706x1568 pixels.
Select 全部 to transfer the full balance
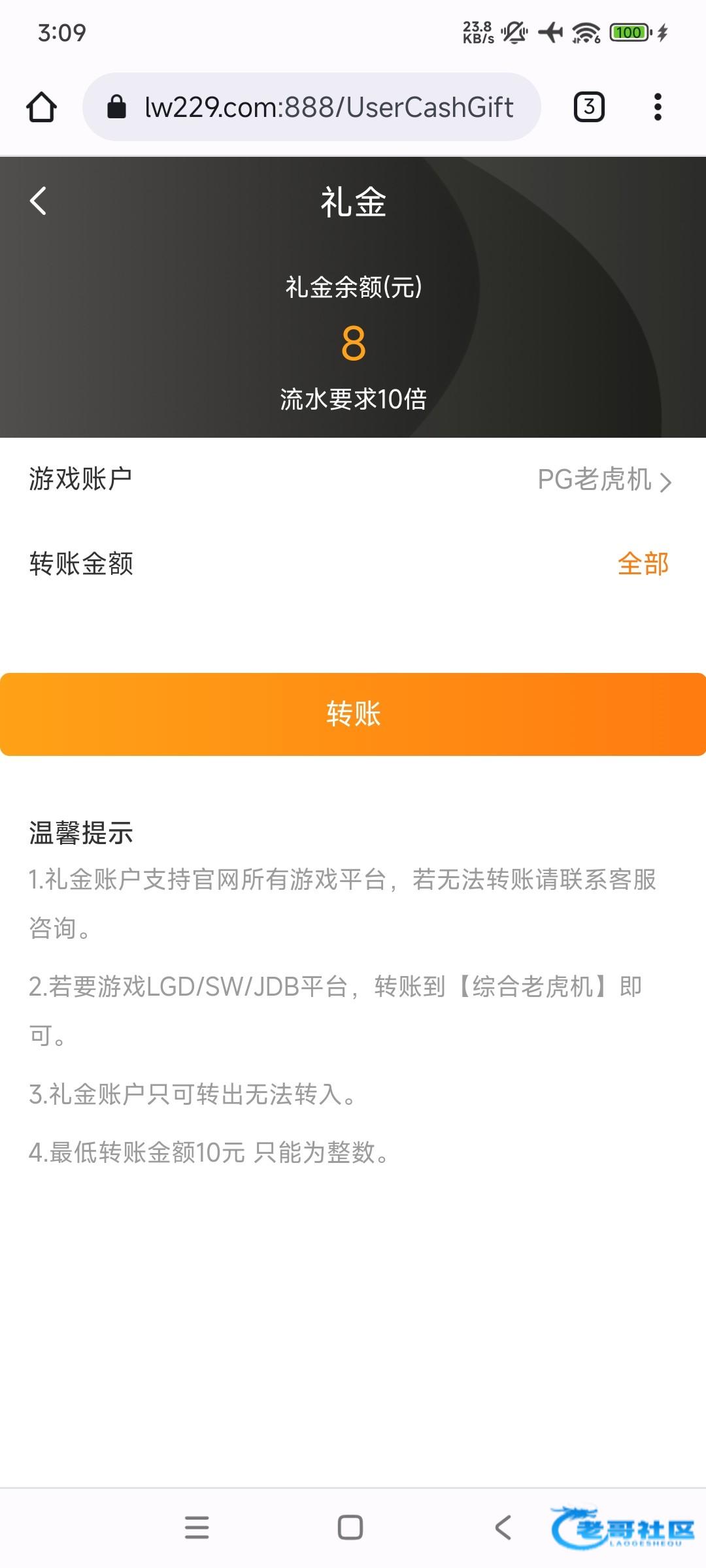pos(643,564)
